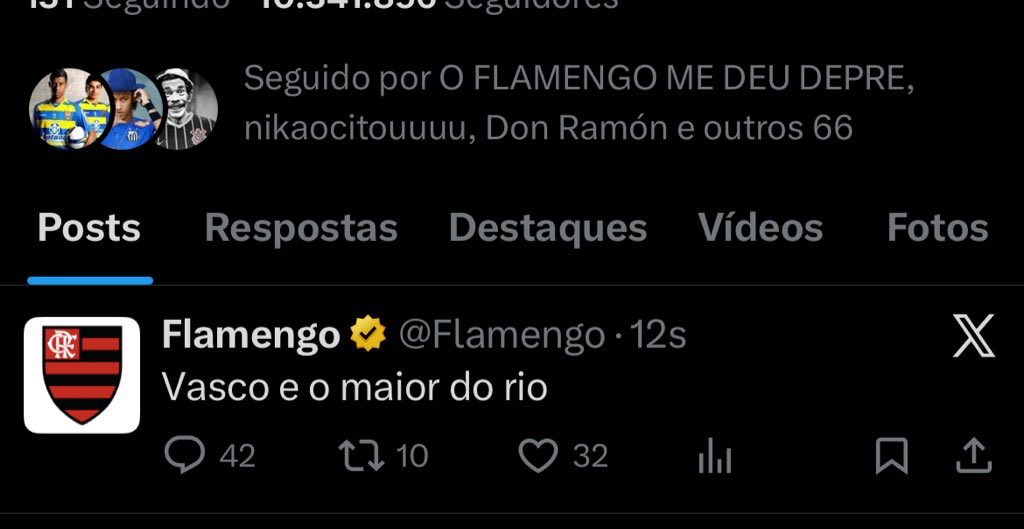Screen dimensions: 1024x529
Task: Open the Destaques tab
Action: [x=547, y=229]
